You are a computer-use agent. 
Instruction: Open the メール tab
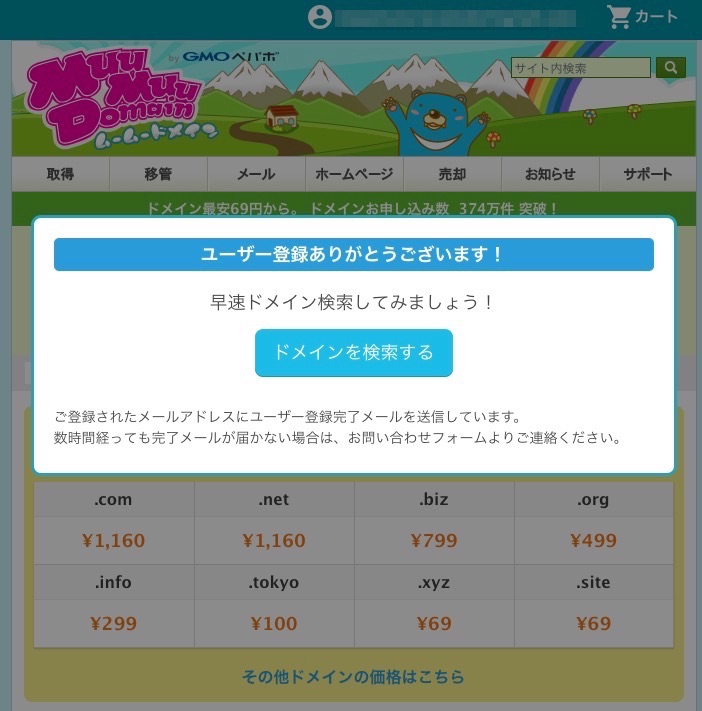click(x=256, y=174)
